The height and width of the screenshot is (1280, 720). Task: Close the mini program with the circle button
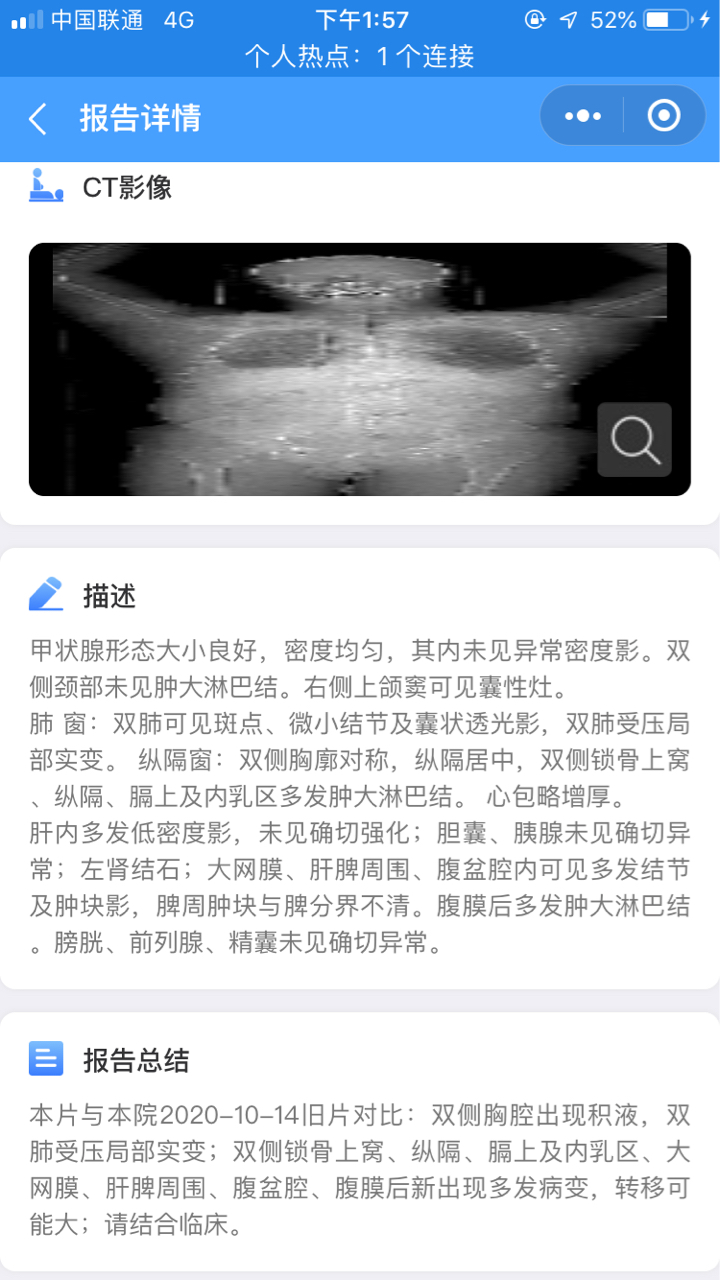pos(664,117)
